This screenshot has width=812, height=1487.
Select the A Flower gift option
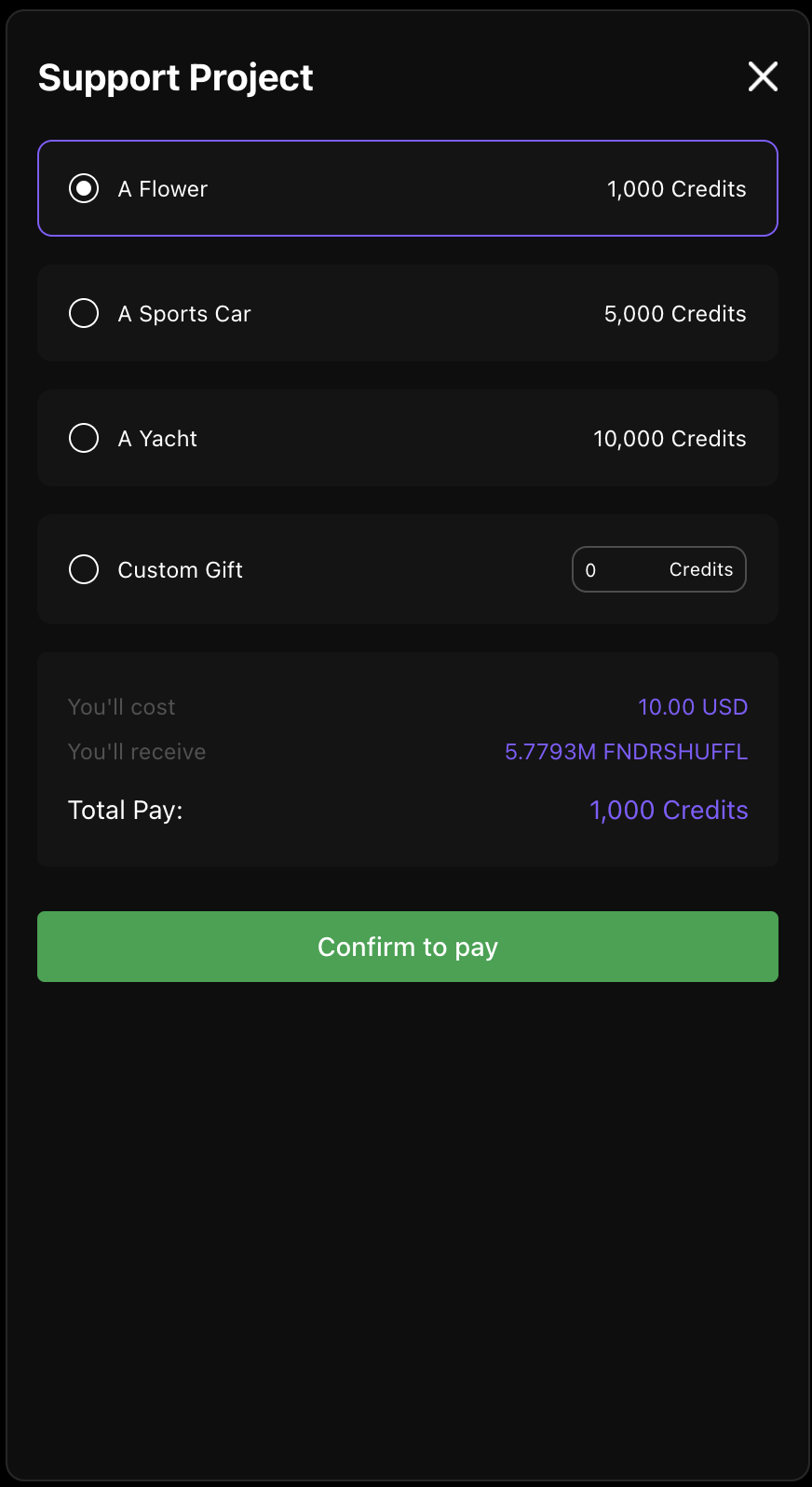pos(84,188)
